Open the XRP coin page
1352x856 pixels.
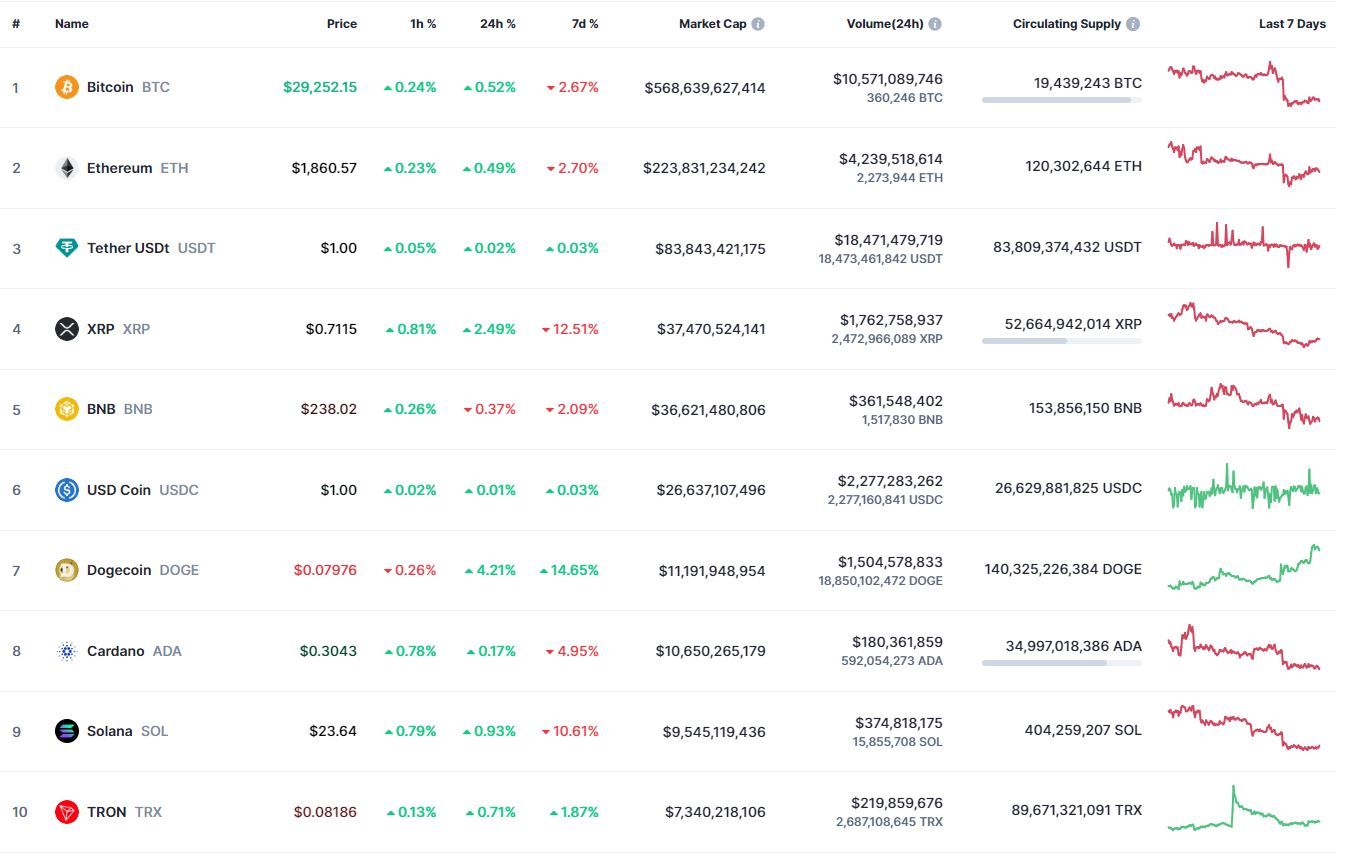100,329
